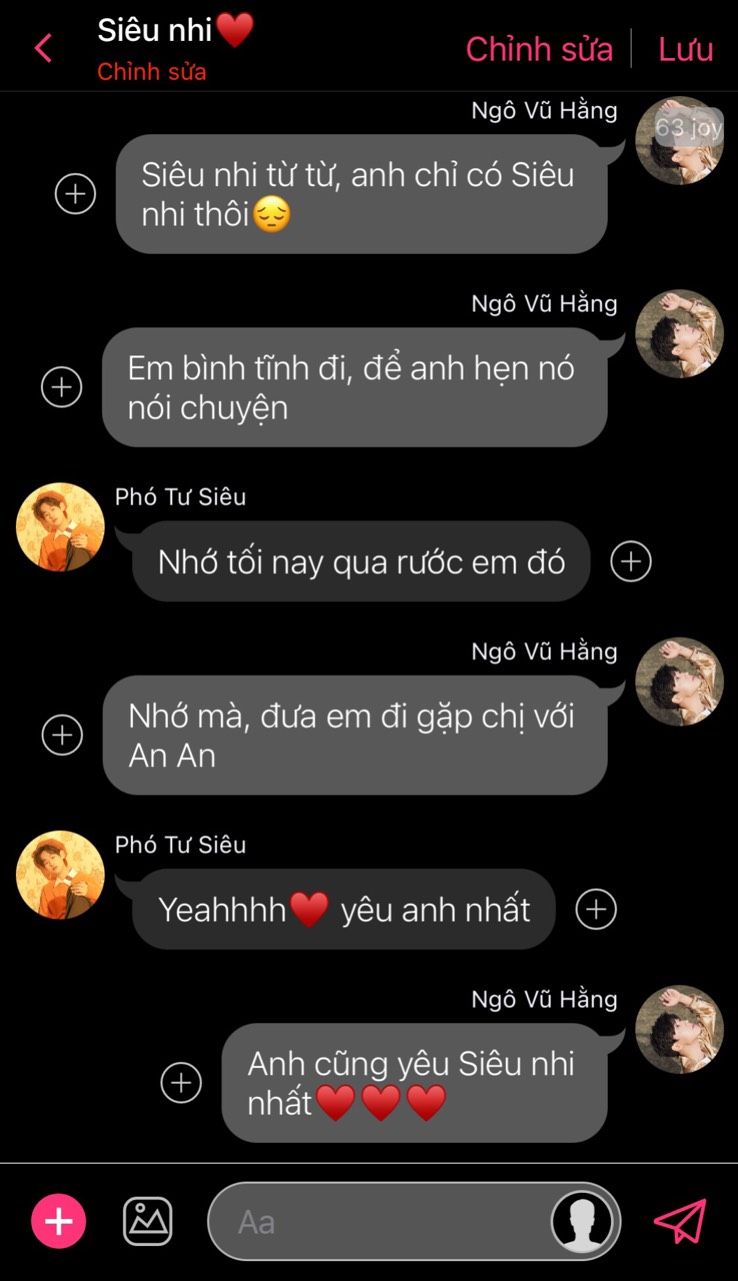The image size is (738, 1281).
Task: Focus the Aa message field
Action: point(380,1221)
